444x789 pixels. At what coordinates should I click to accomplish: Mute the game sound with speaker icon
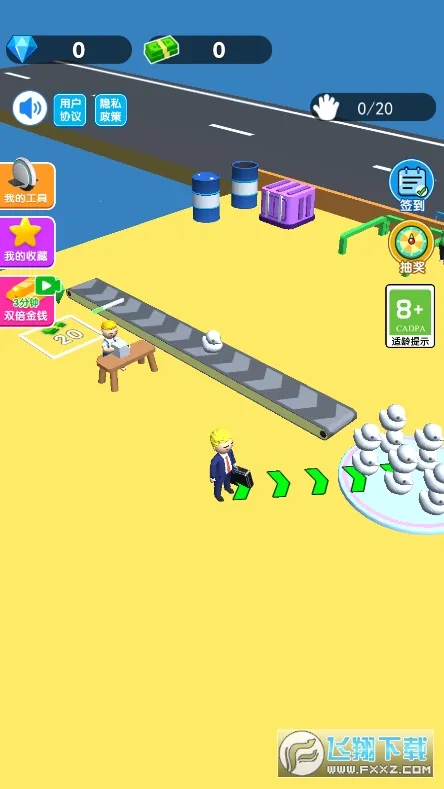pyautogui.click(x=29, y=108)
